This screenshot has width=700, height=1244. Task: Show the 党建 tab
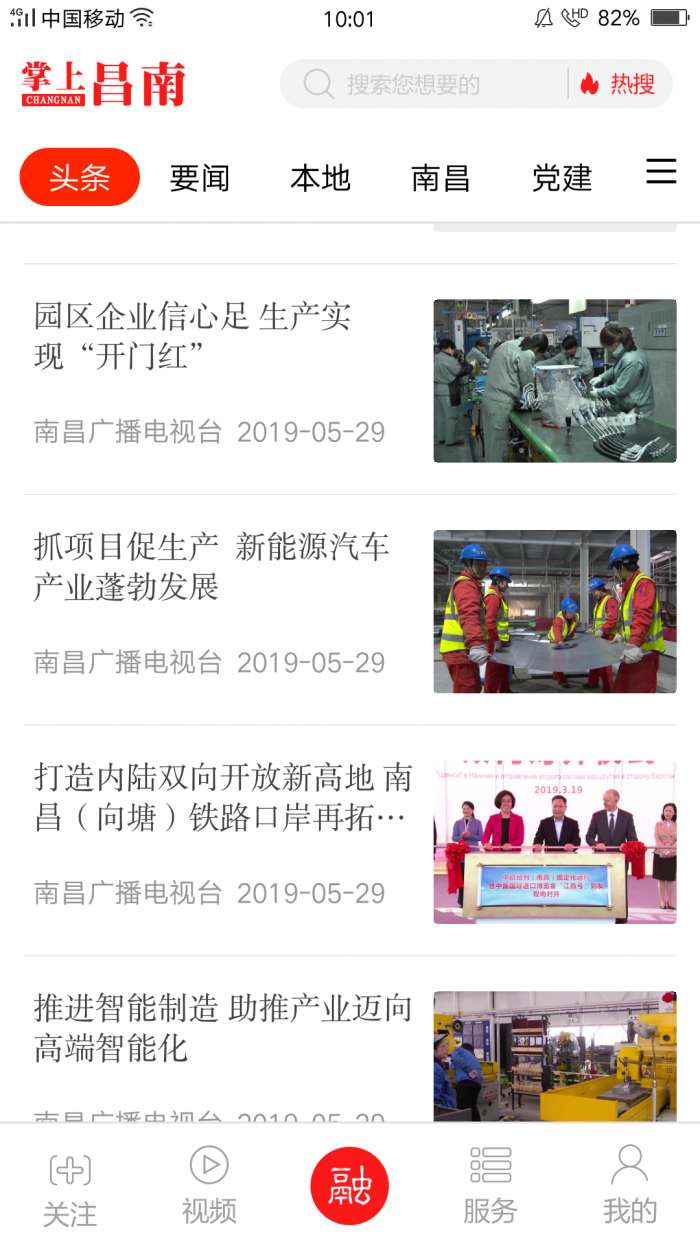562,178
